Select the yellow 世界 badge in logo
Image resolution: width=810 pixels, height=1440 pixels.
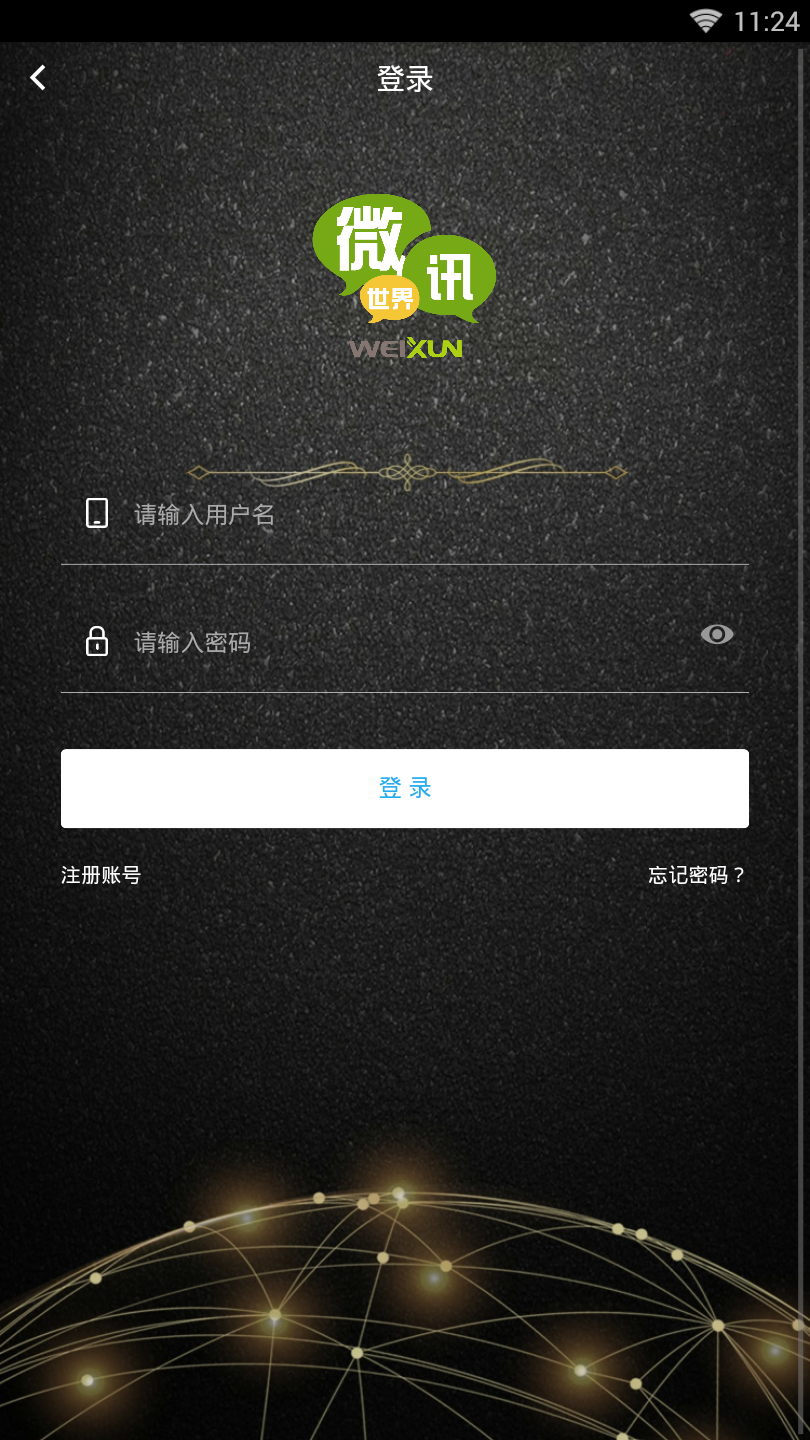coord(388,298)
